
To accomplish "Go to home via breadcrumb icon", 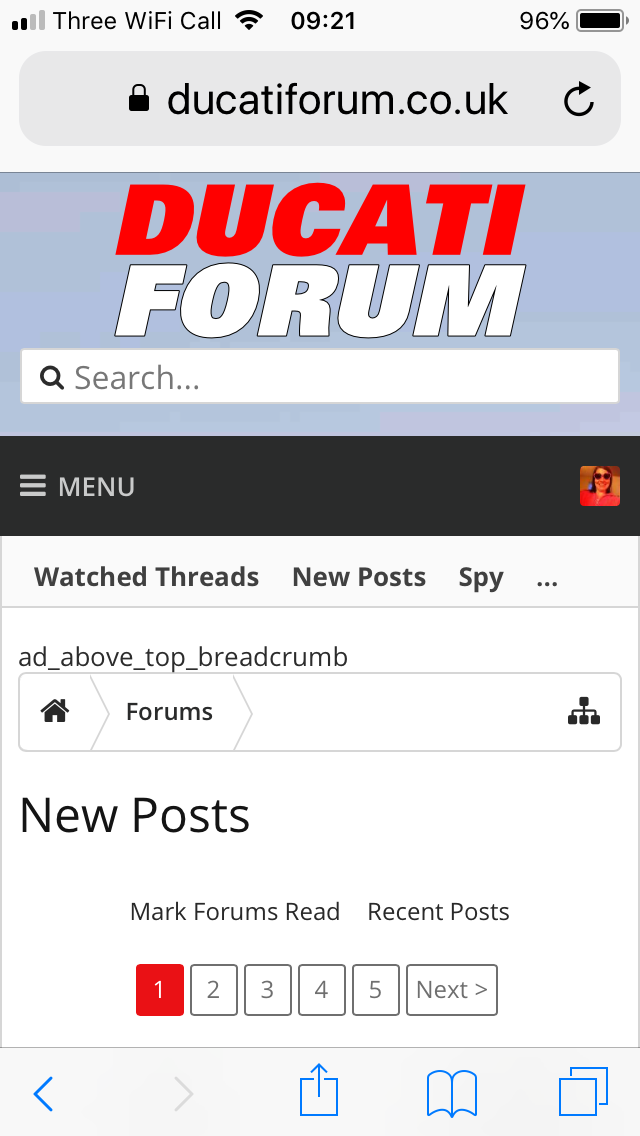I will pyautogui.click(x=54, y=711).
